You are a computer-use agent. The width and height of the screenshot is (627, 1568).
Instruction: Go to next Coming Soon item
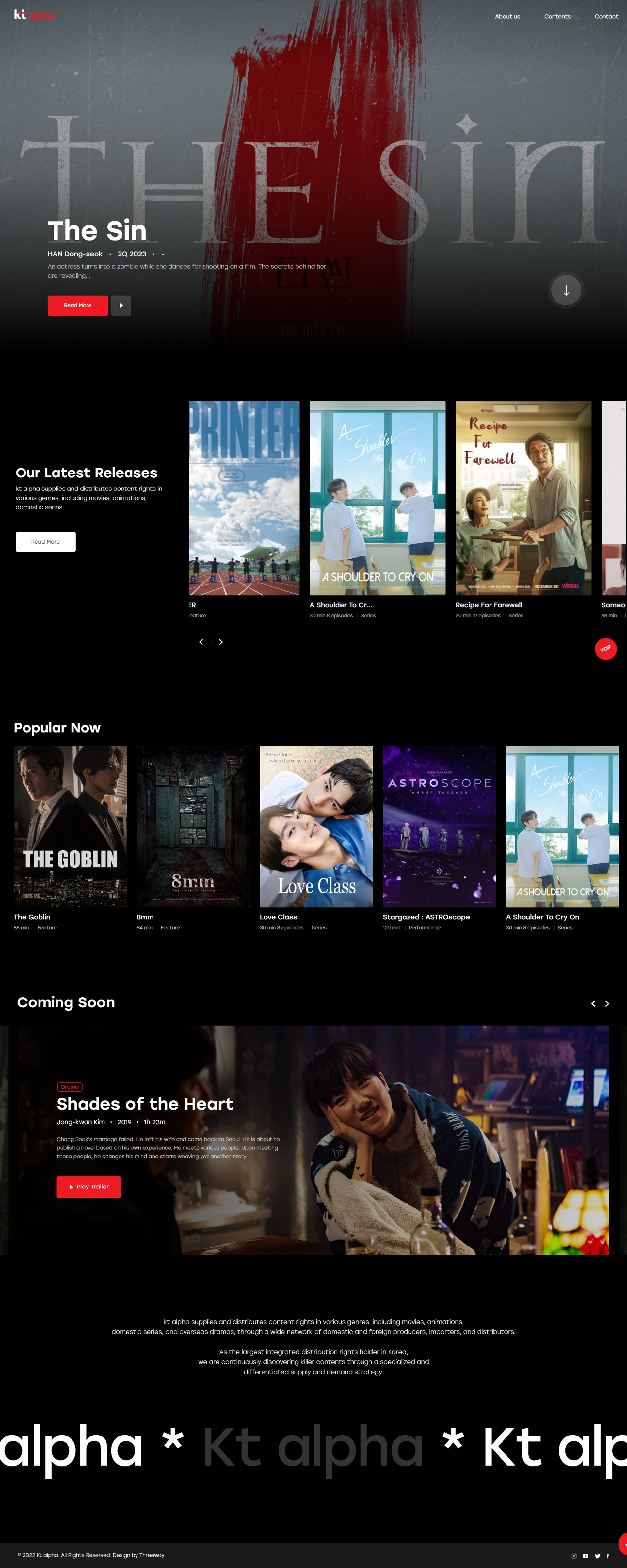coord(607,1004)
